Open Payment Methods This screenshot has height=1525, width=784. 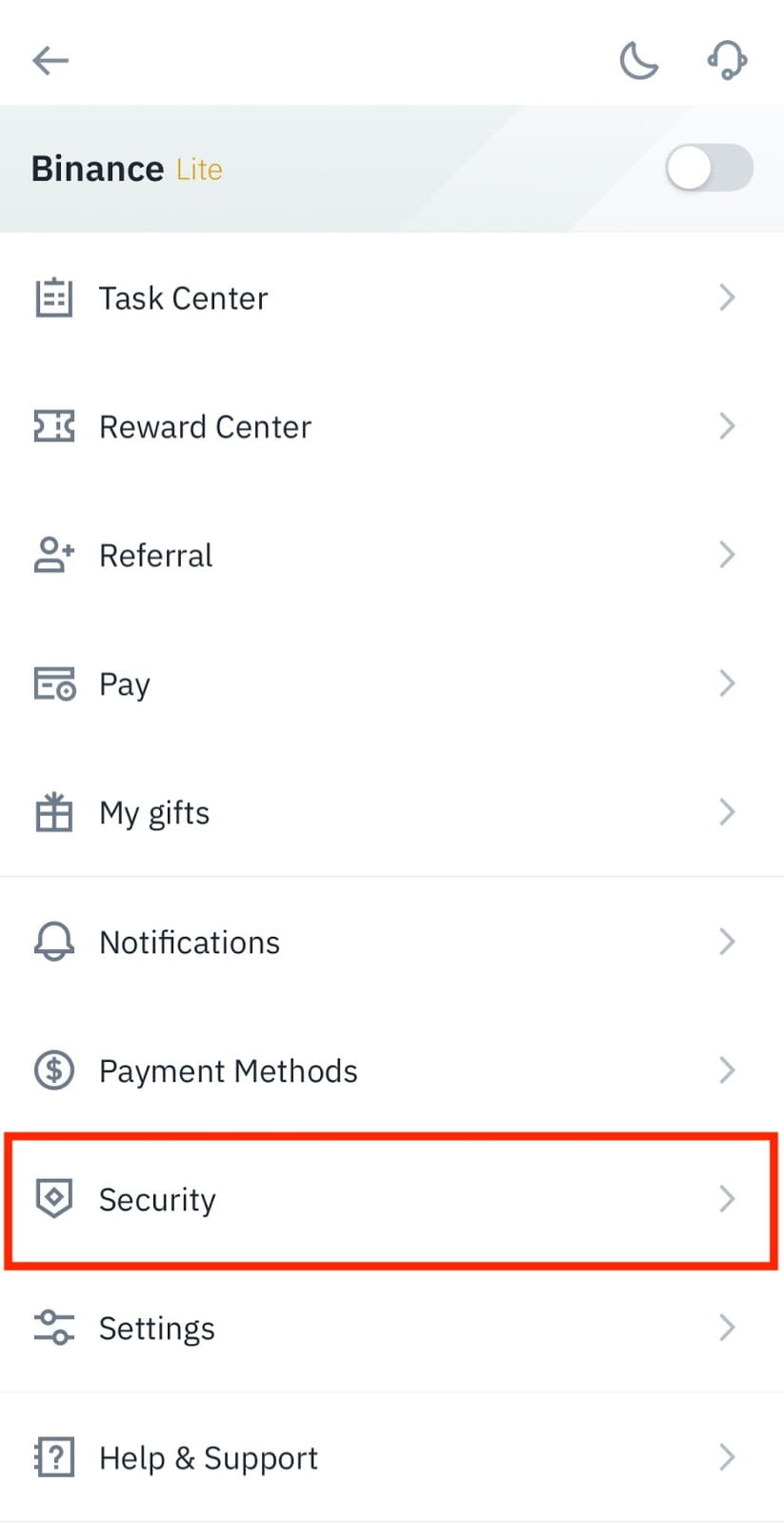click(x=392, y=1070)
